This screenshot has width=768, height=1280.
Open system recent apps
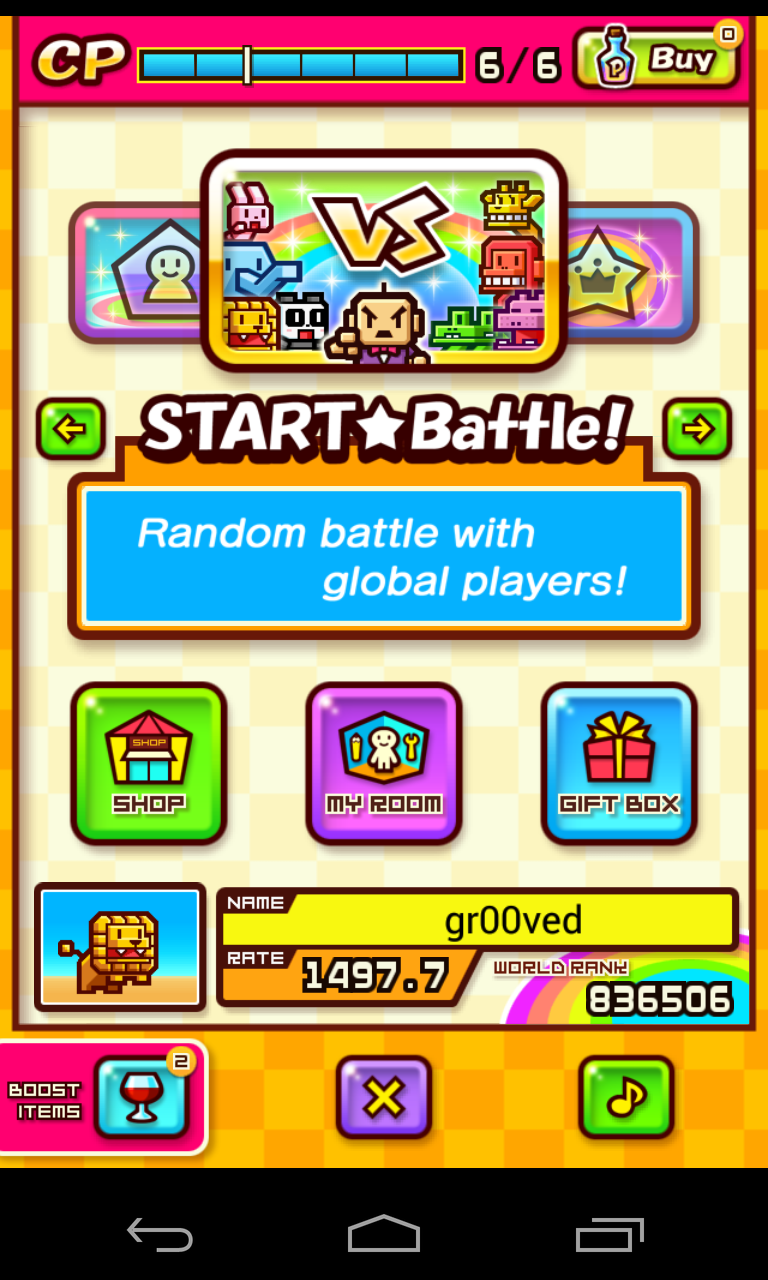coord(609,1234)
